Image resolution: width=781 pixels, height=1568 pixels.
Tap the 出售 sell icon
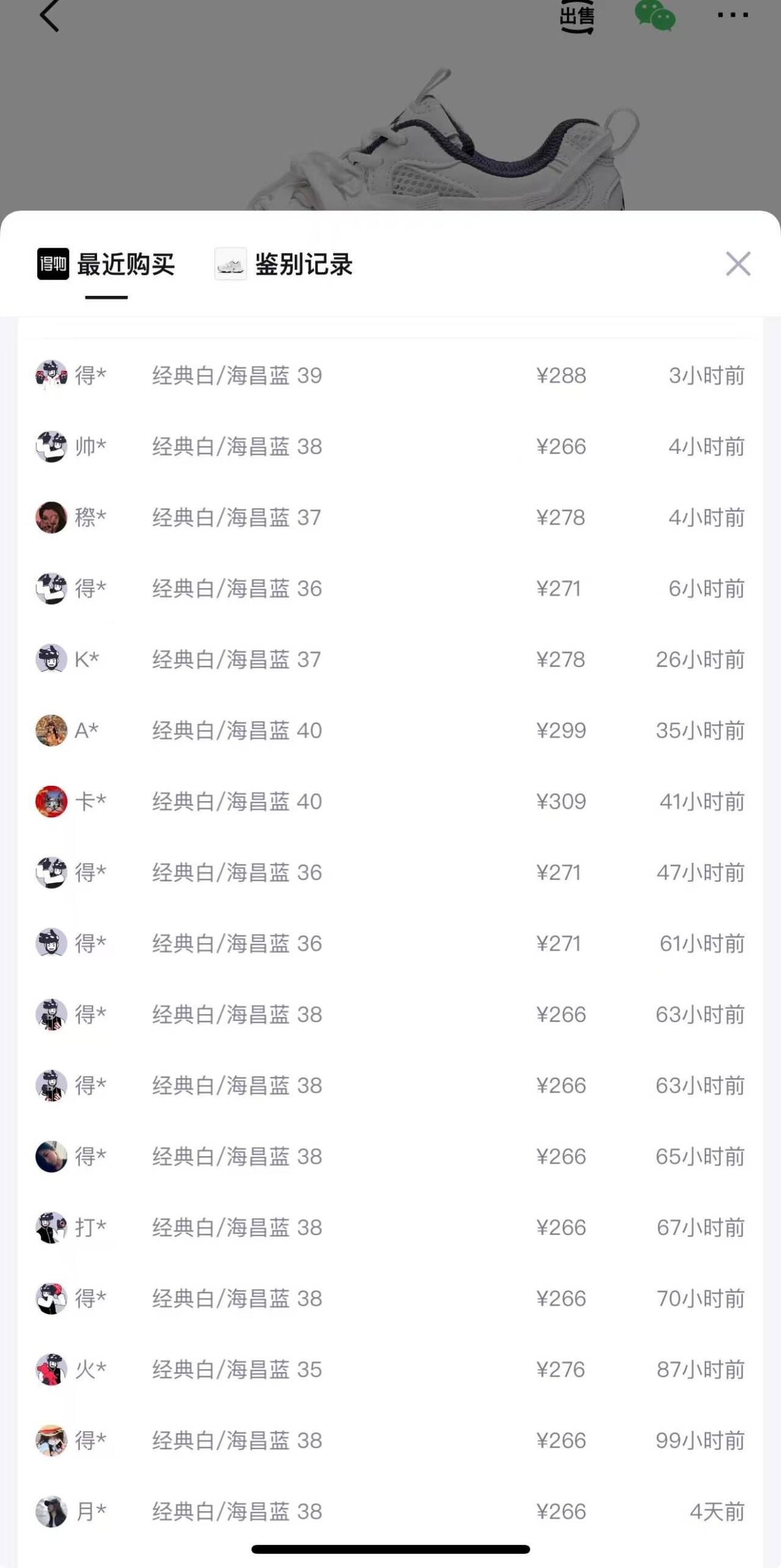(577, 16)
